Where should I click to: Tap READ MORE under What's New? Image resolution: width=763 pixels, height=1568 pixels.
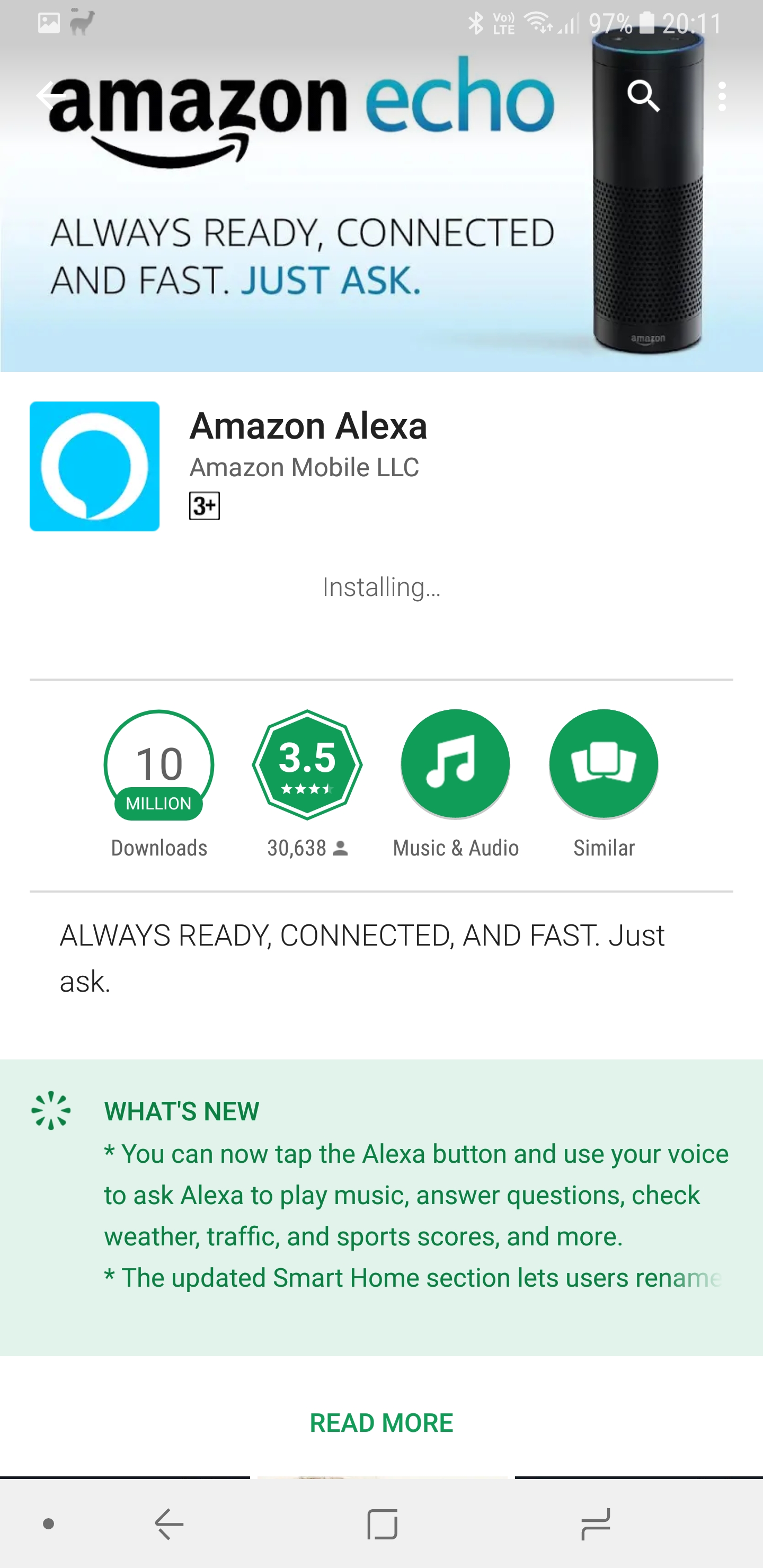coord(381,1423)
